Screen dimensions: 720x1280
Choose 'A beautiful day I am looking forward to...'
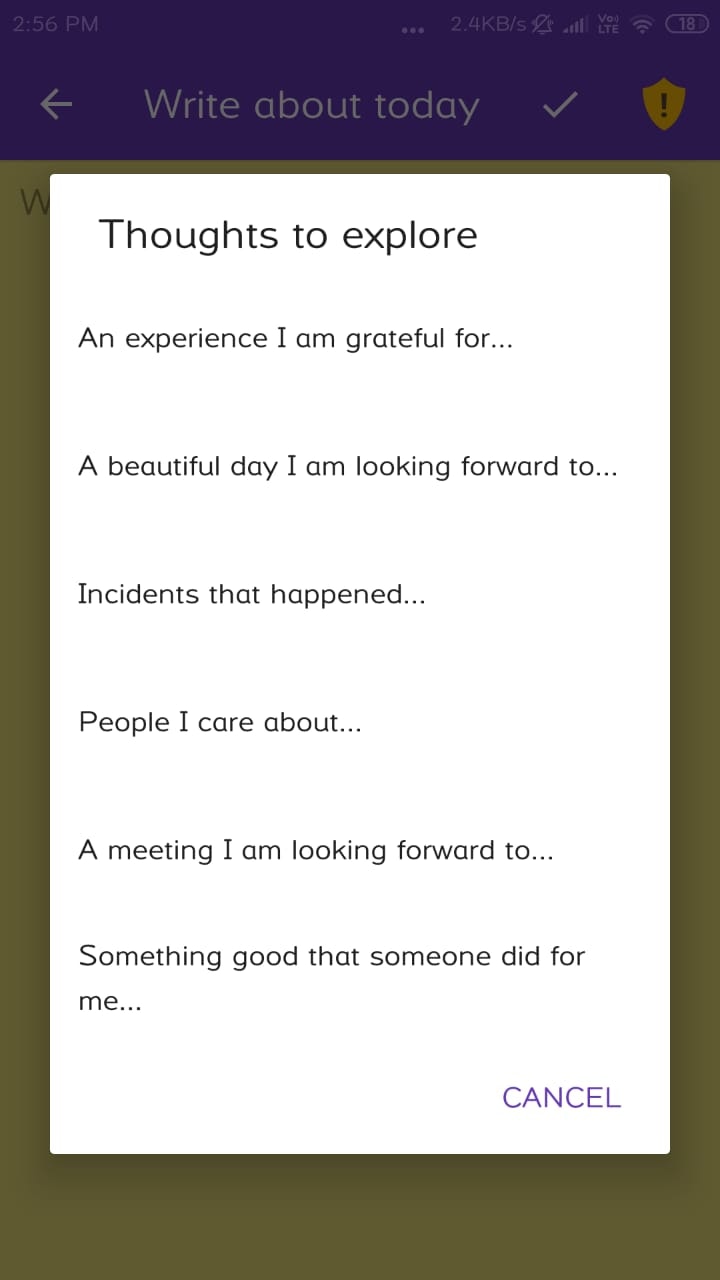tap(348, 466)
